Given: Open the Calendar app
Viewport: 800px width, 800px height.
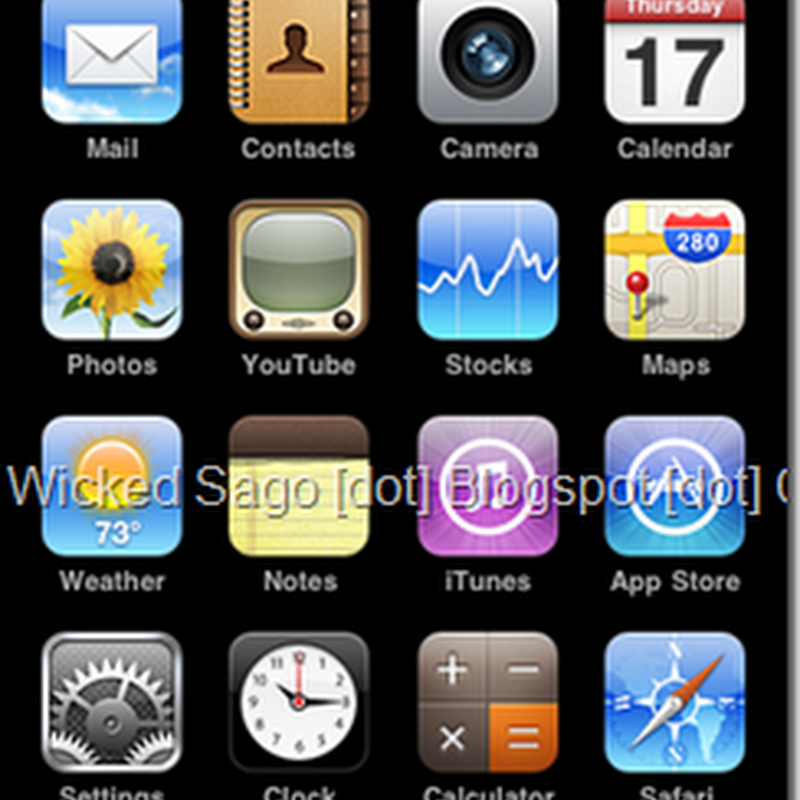Looking at the screenshot, I should [675, 62].
